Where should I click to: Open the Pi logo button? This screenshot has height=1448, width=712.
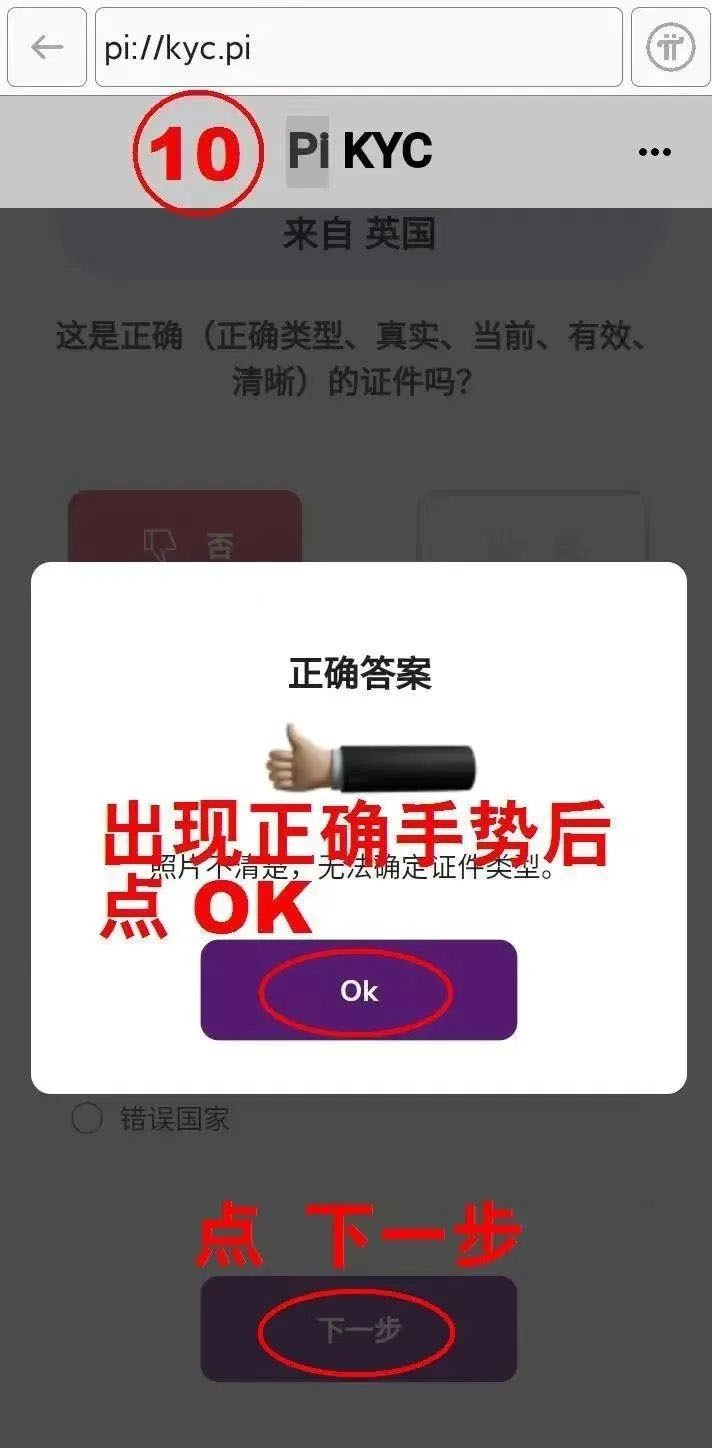[x=670, y=47]
